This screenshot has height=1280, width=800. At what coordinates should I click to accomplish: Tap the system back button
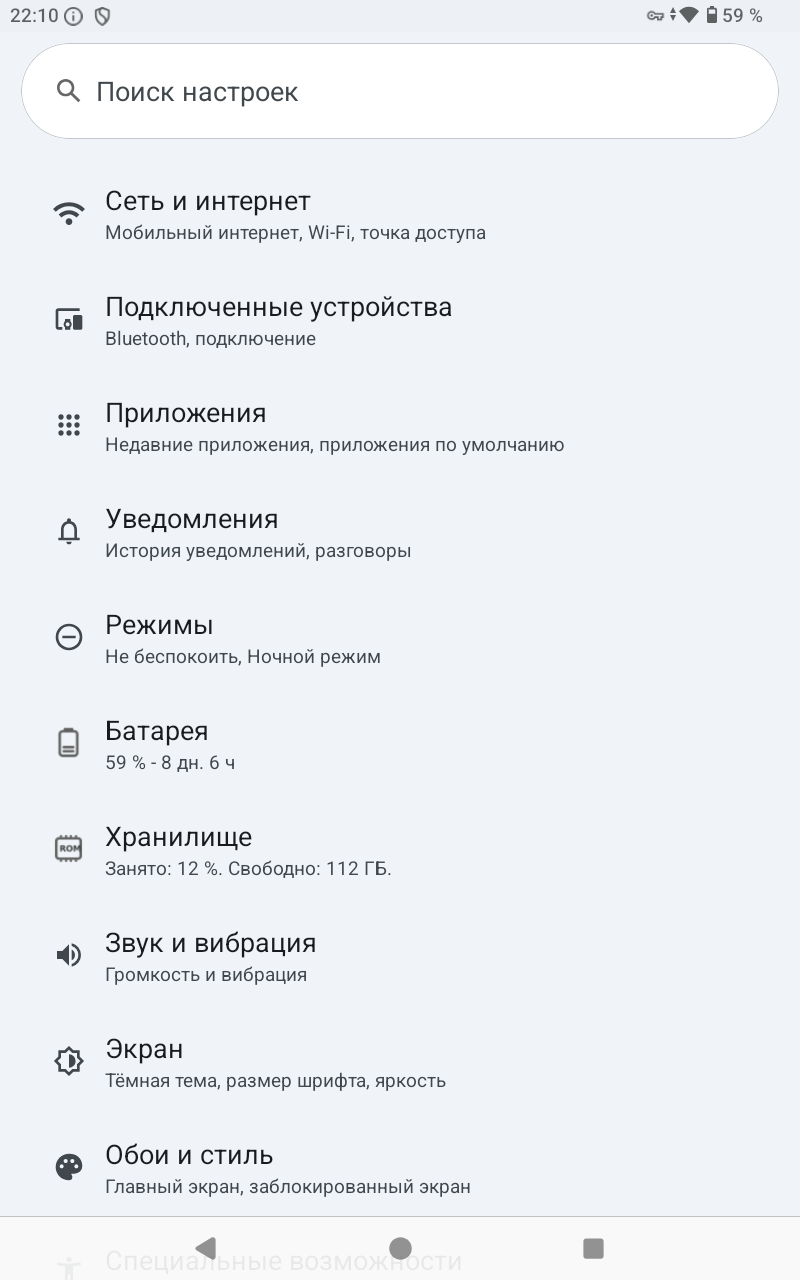coord(206,1247)
